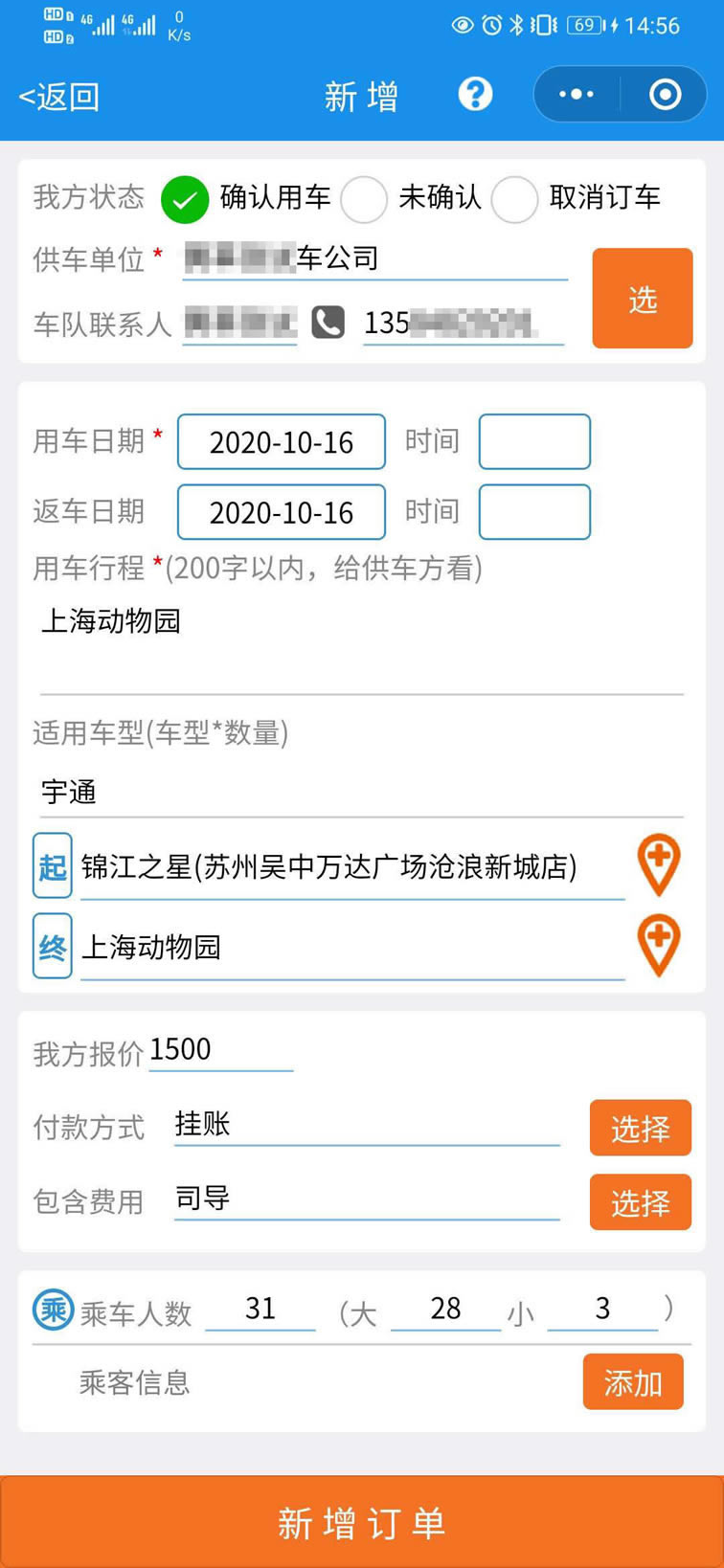Change the 用车日期 date field
724x1568 pixels.
pyautogui.click(x=282, y=441)
